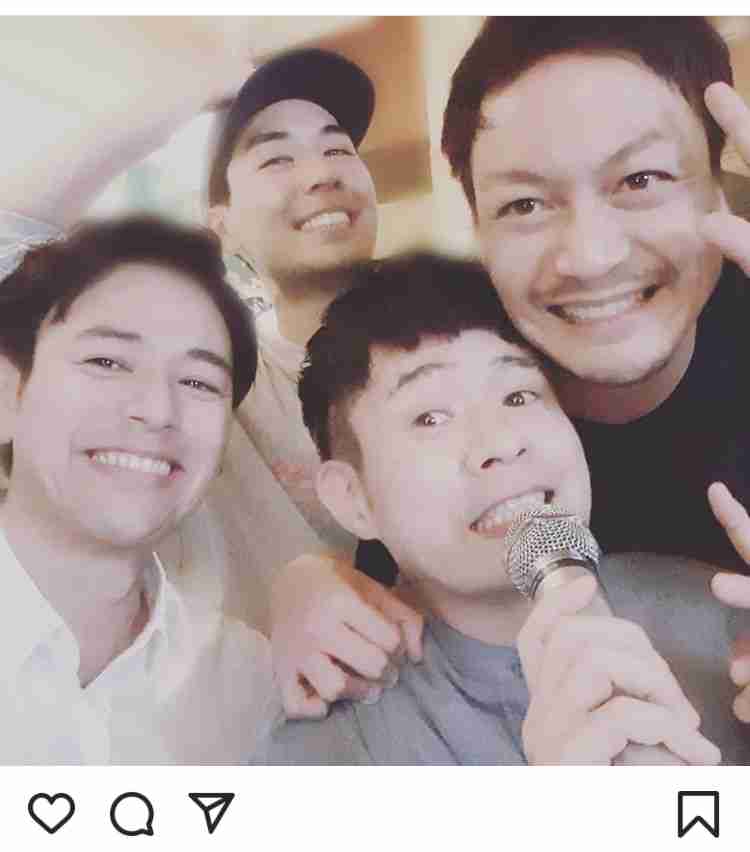750x852 pixels.
Task: Open comments via the speech bubble icon
Action: 132,813
